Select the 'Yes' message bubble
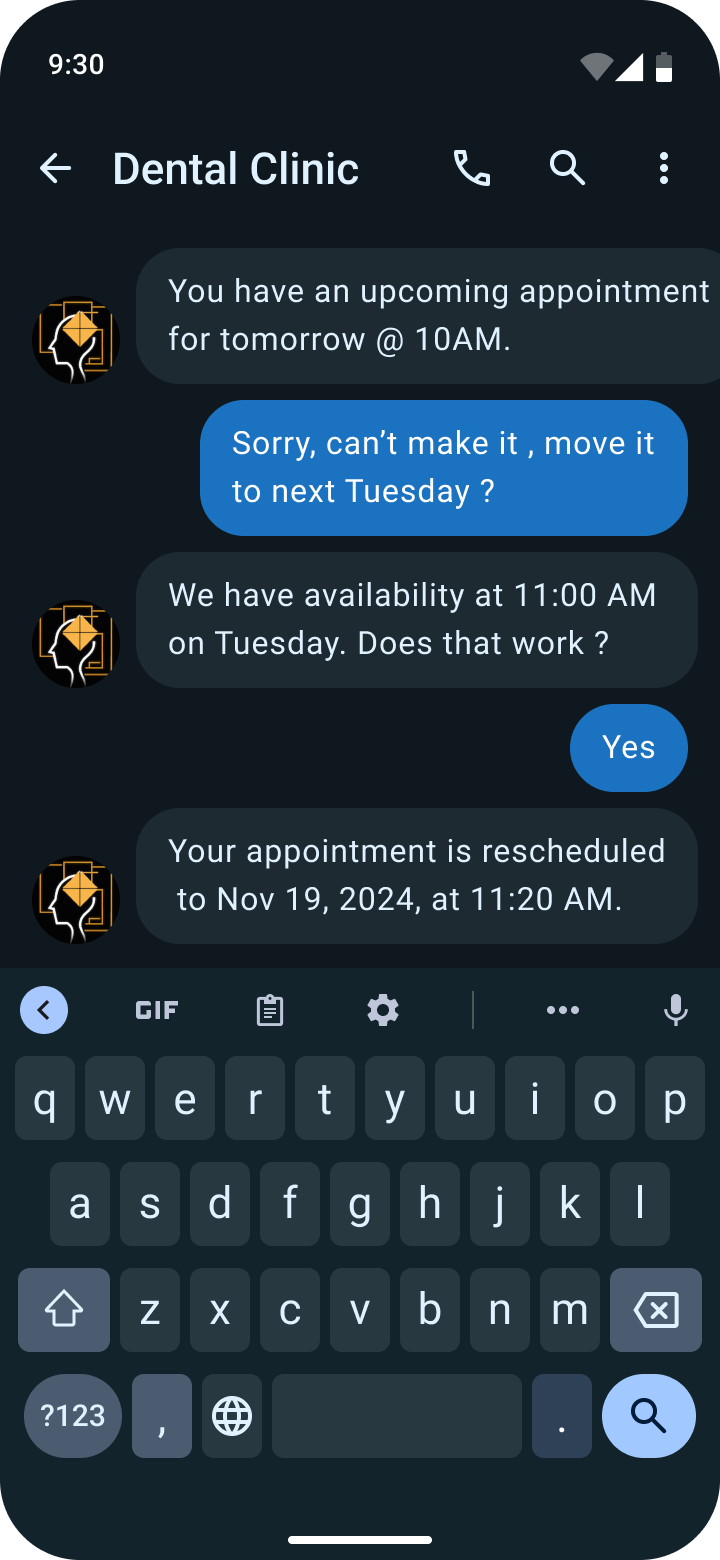720x1560 pixels. tap(628, 747)
